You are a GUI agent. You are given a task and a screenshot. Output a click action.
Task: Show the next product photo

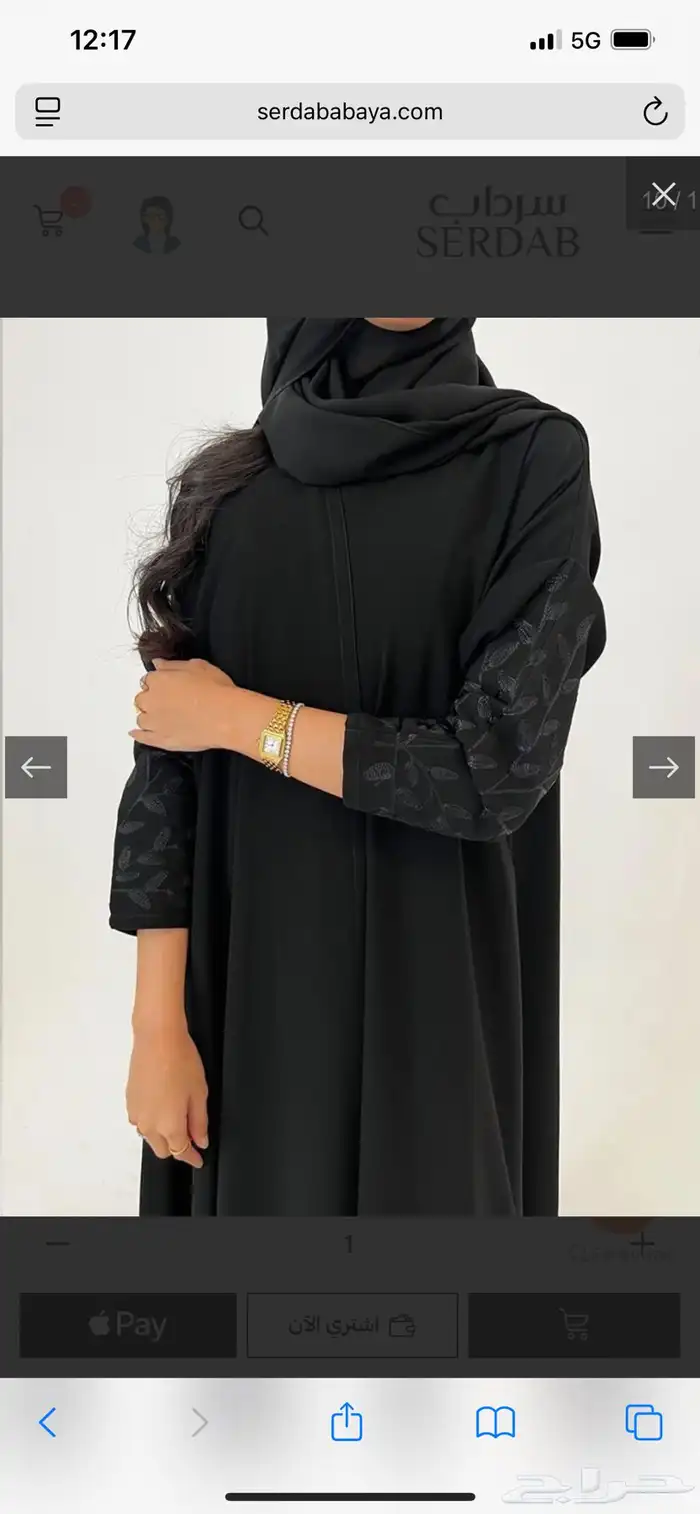coord(663,767)
